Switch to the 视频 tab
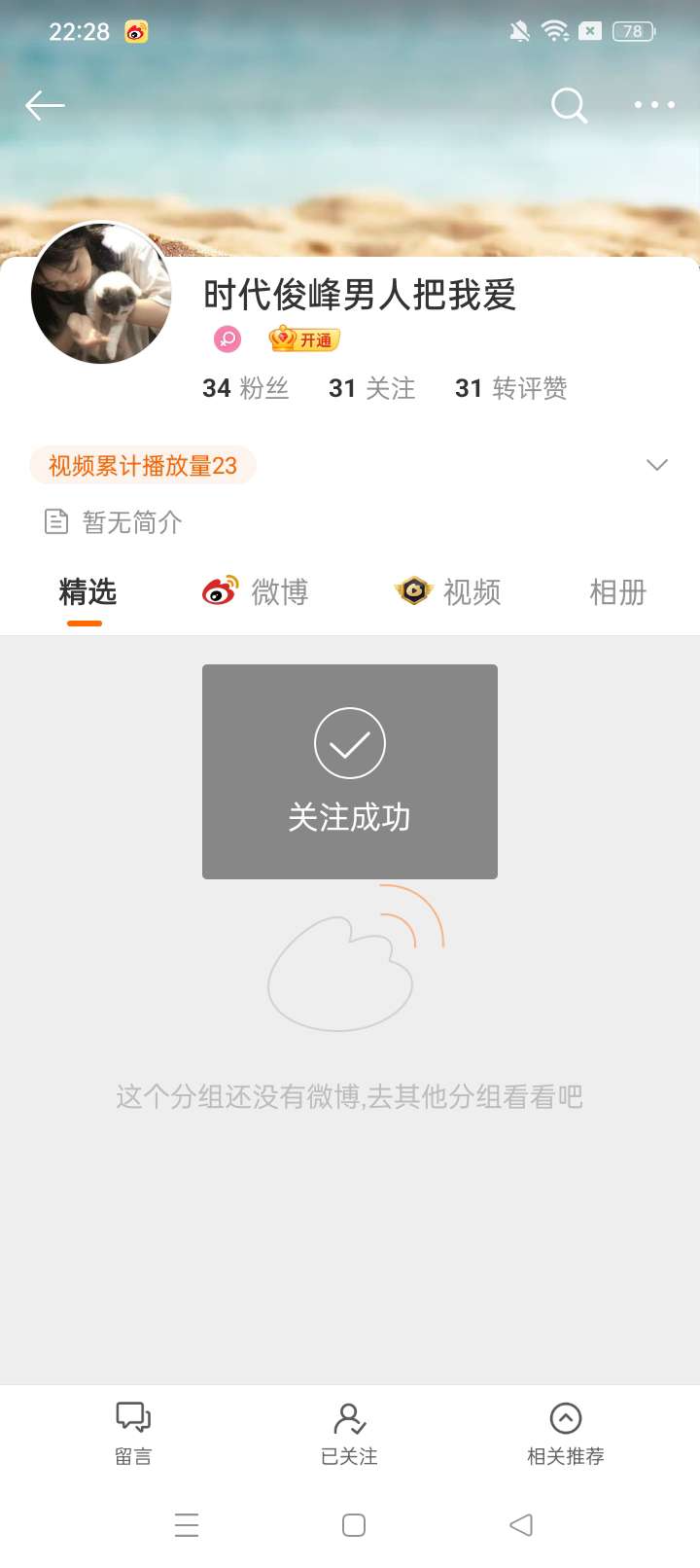 [448, 591]
